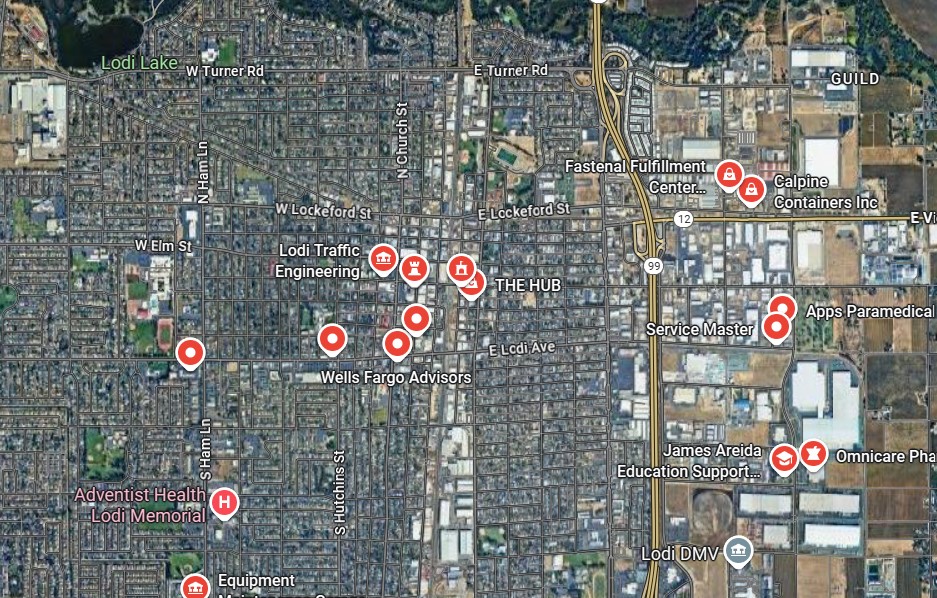Open the Fastenal Fulfillment Center pin
937x598 pixels.
point(729,175)
